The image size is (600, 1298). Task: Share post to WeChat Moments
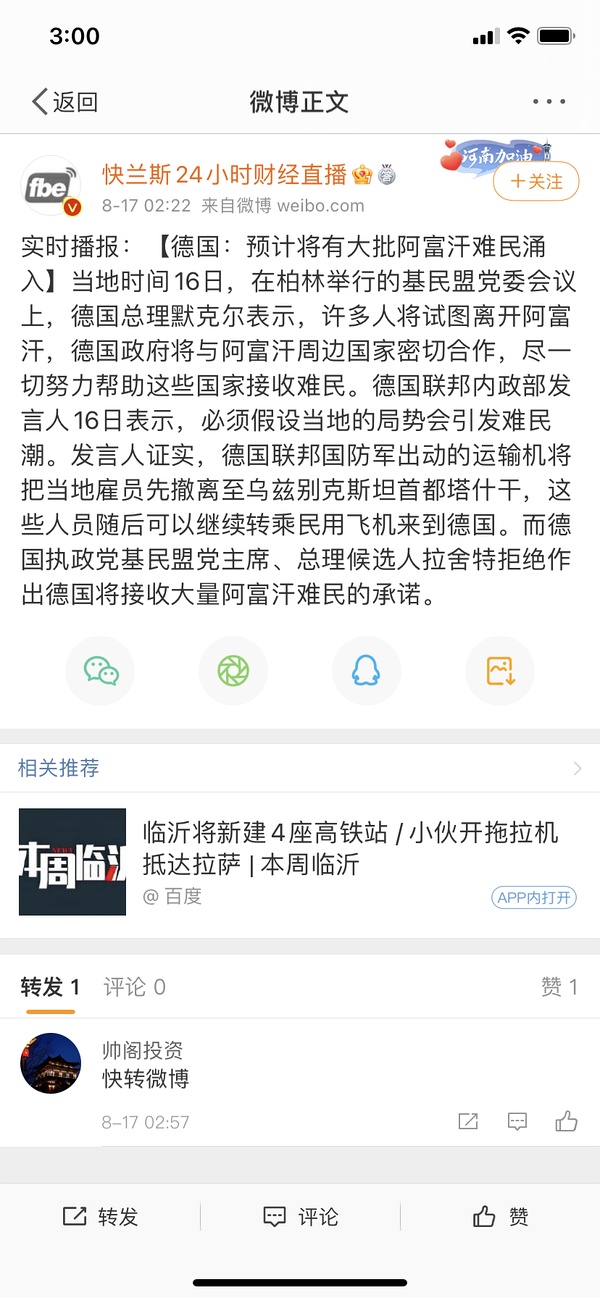(x=233, y=670)
